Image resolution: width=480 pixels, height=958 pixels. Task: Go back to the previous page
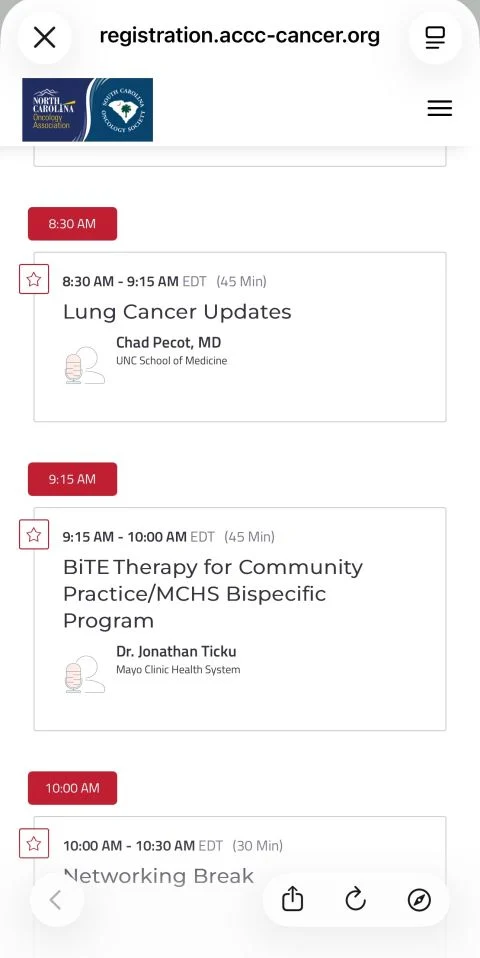(x=56, y=899)
